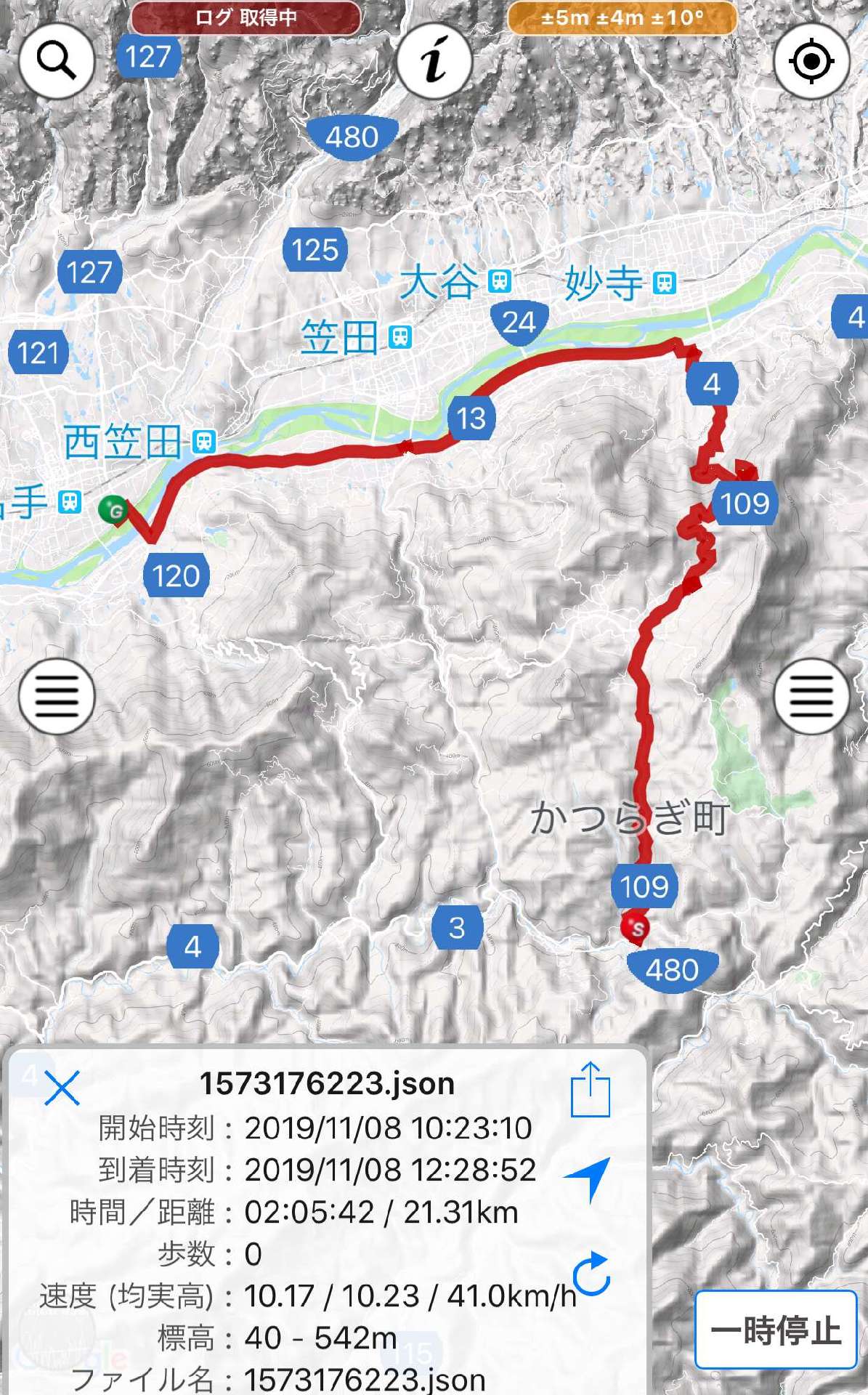Open the right hamburger menu
This screenshot has width=868, height=1395.
click(x=811, y=696)
